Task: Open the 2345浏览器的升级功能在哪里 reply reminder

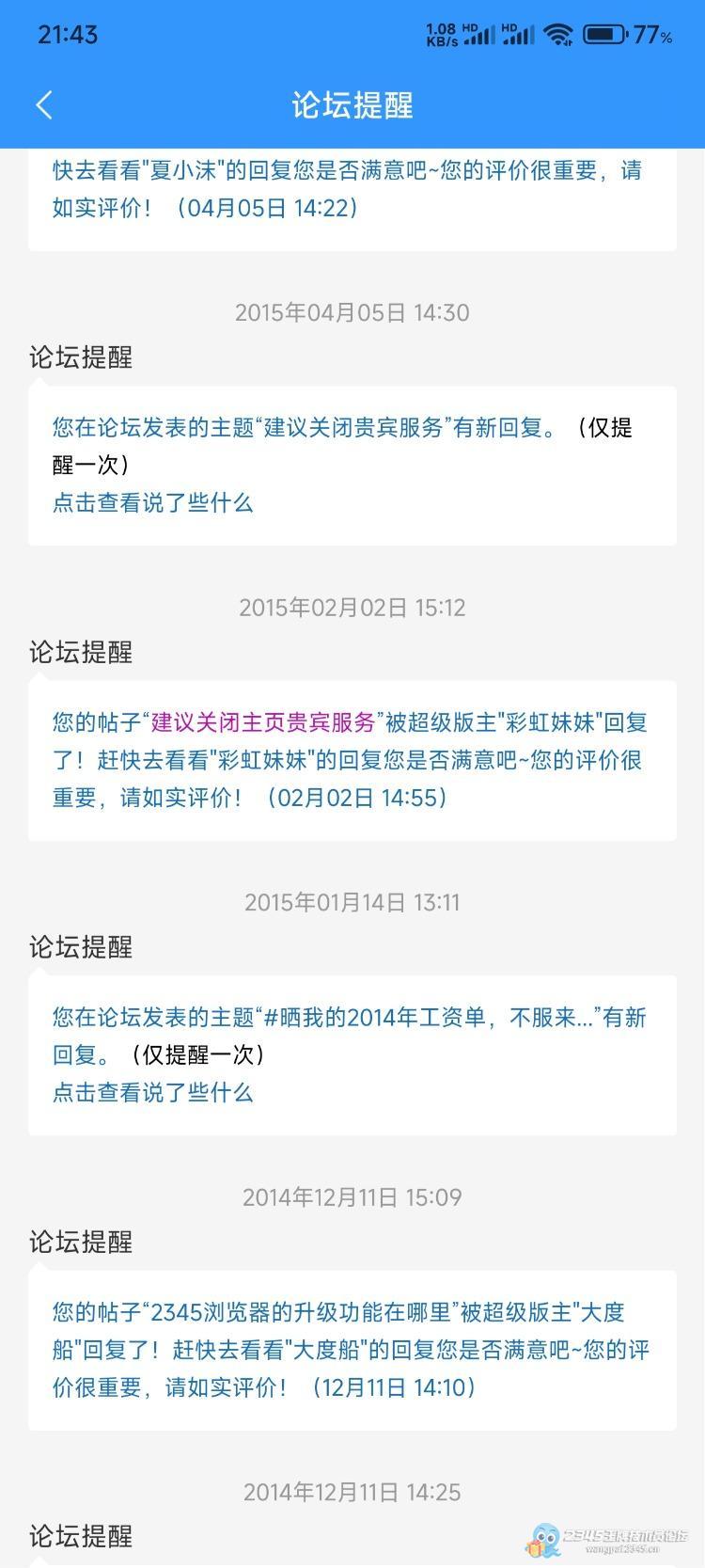Action: click(352, 1350)
